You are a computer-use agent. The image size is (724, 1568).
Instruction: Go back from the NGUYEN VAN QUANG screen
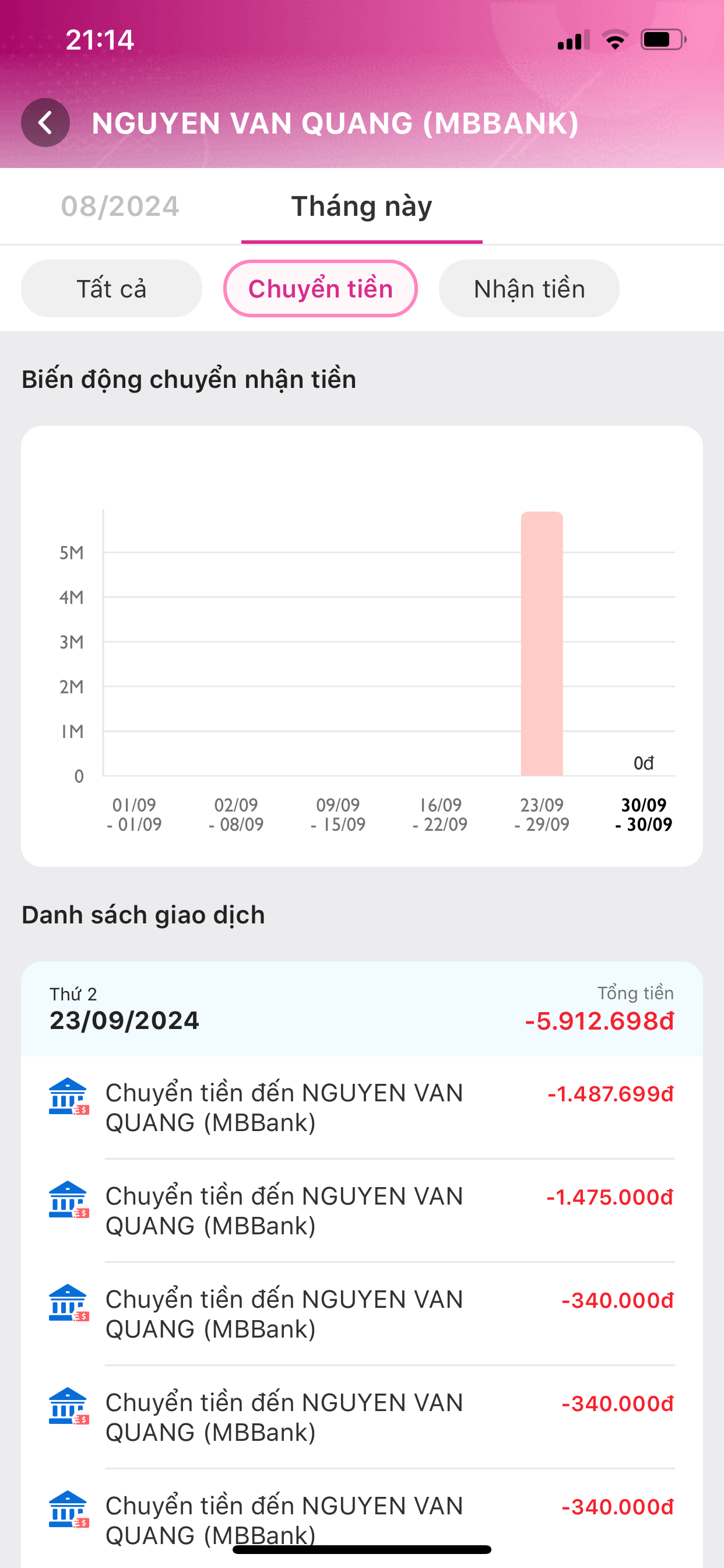(45, 123)
